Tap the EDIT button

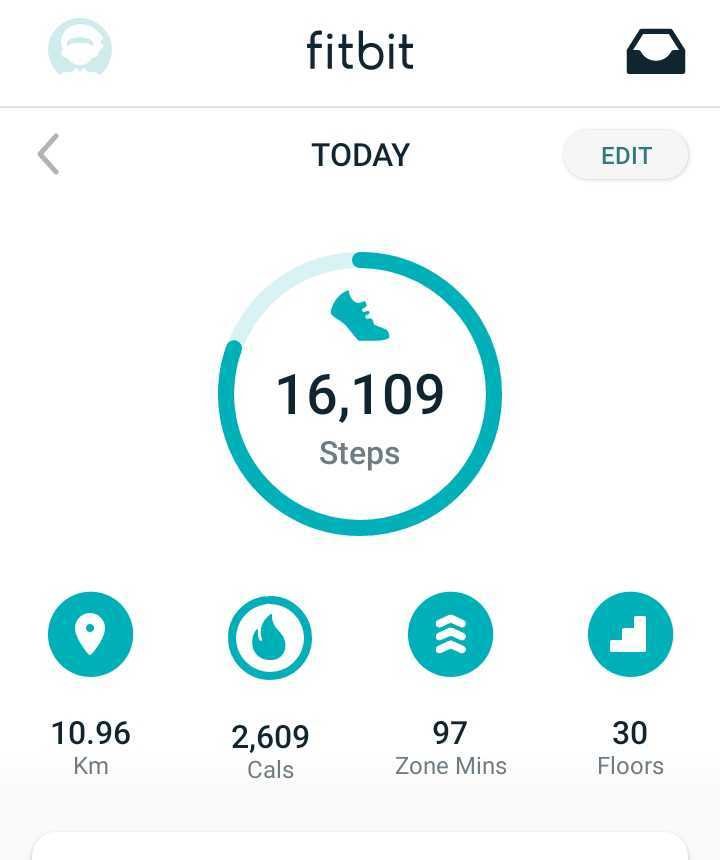tap(626, 156)
